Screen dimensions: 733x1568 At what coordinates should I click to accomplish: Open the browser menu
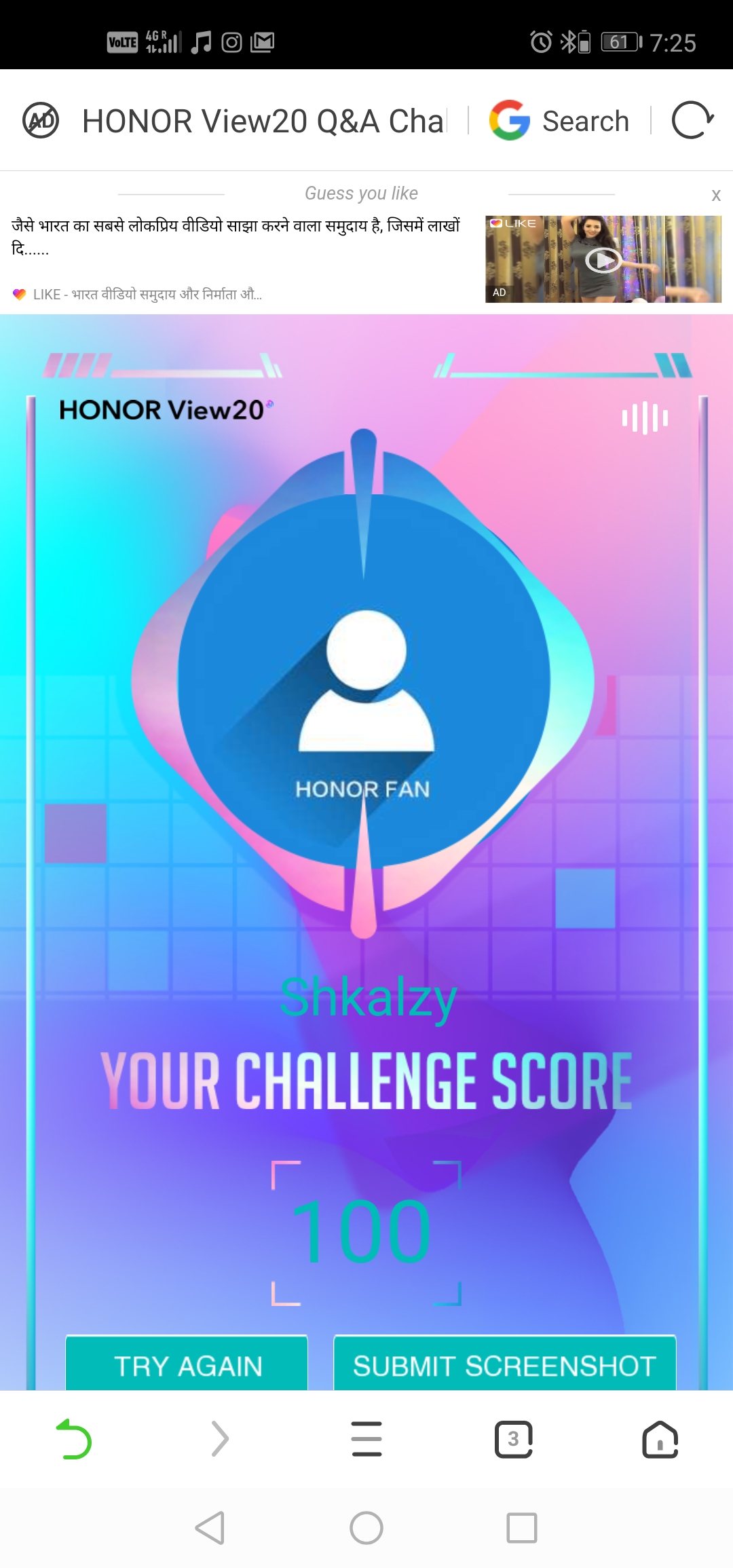coord(366,1438)
